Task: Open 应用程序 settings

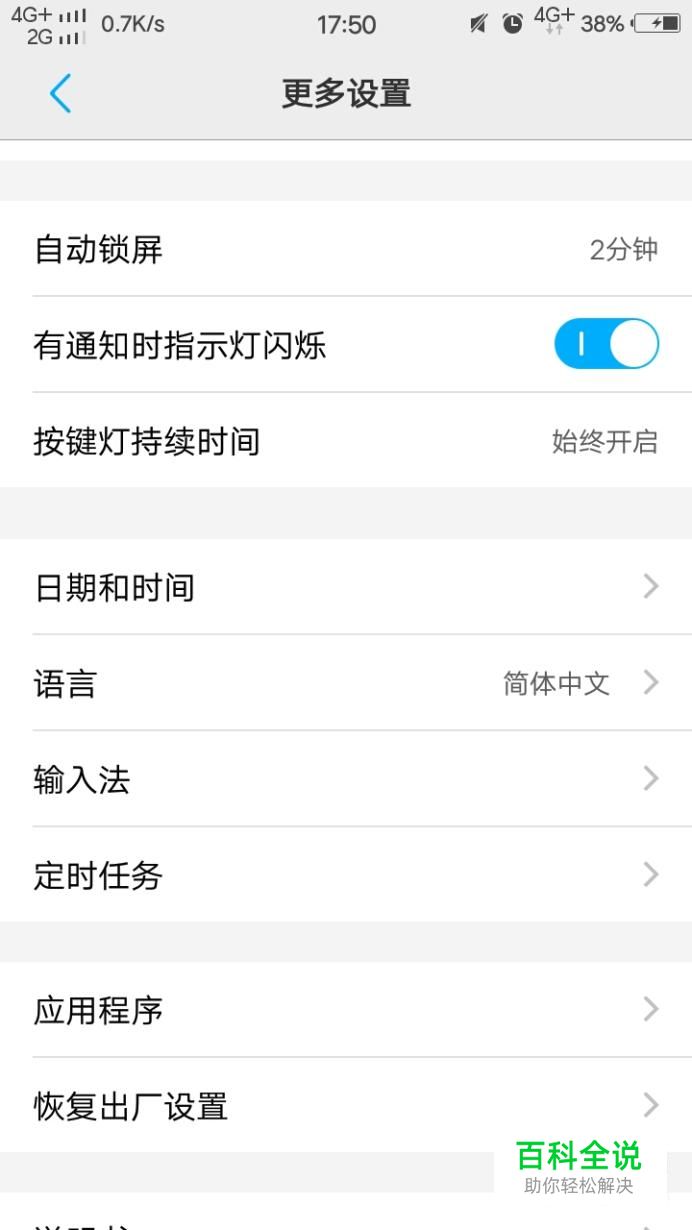Action: [346, 1010]
